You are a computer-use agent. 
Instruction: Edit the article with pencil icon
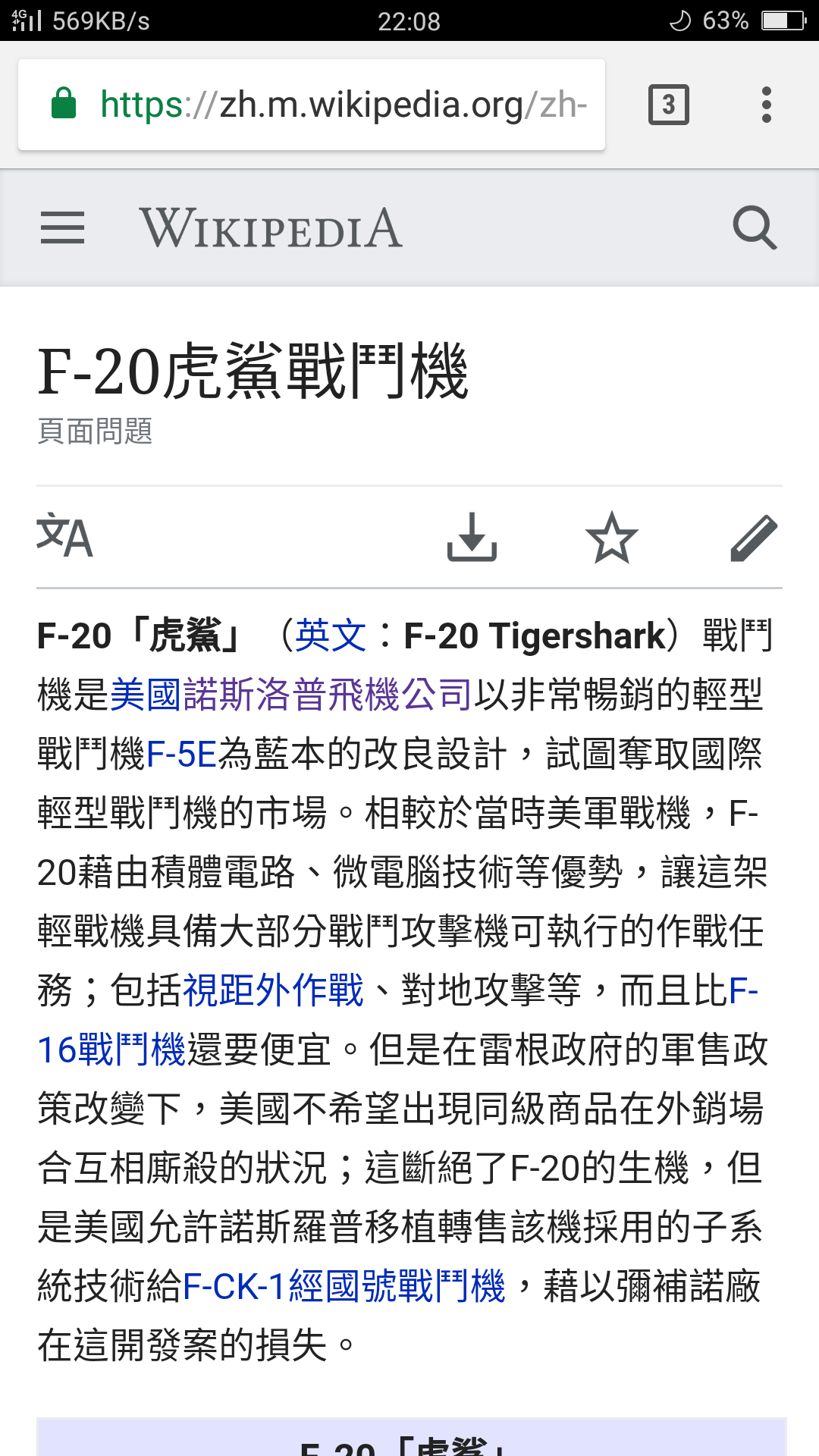(754, 537)
